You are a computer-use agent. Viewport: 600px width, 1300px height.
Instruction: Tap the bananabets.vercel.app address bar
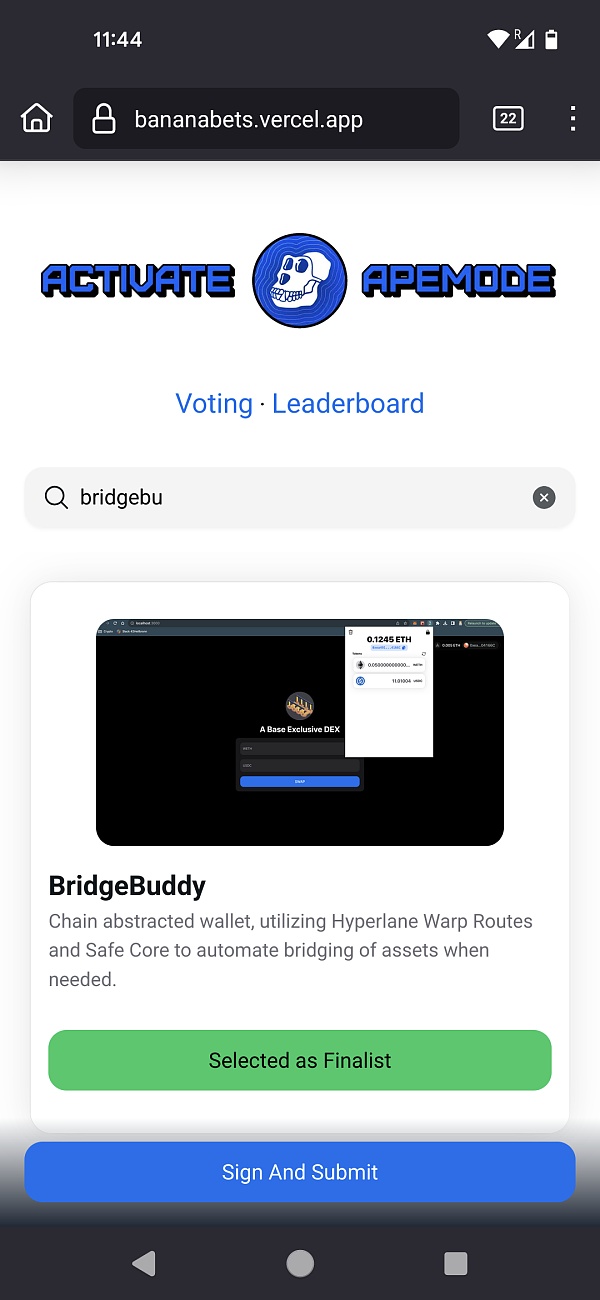[266, 120]
